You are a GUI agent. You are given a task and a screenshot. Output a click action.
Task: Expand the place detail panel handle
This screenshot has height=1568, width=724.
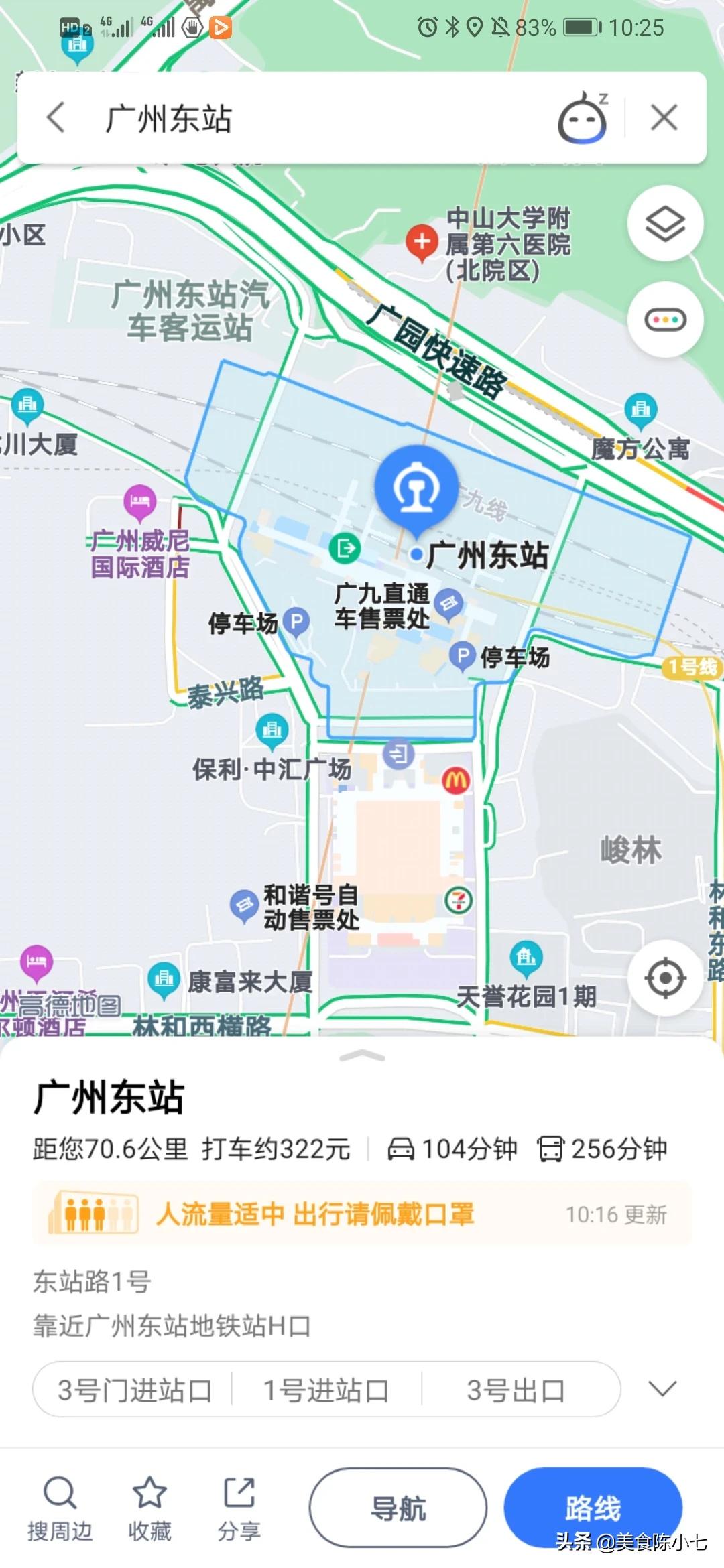(x=362, y=1057)
